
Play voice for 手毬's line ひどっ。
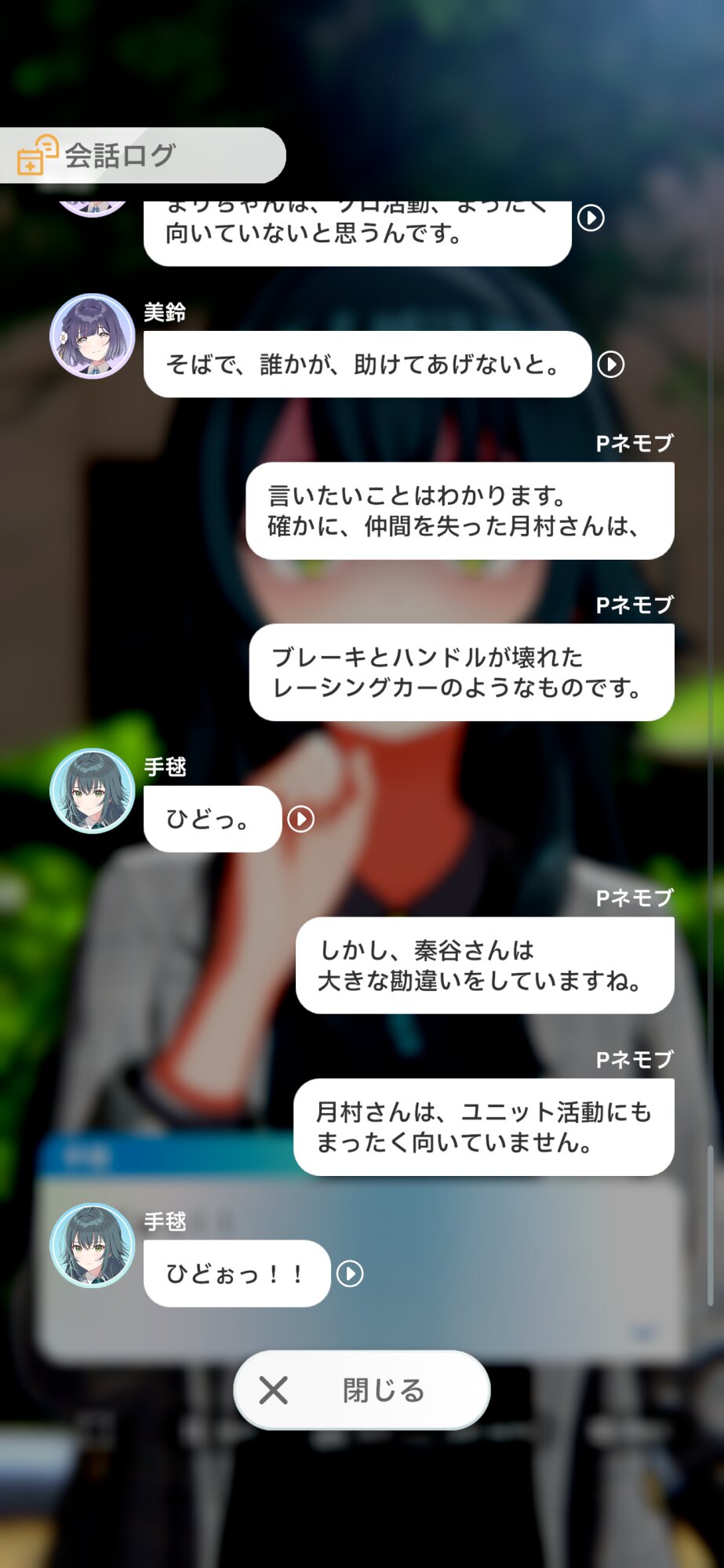point(301,819)
